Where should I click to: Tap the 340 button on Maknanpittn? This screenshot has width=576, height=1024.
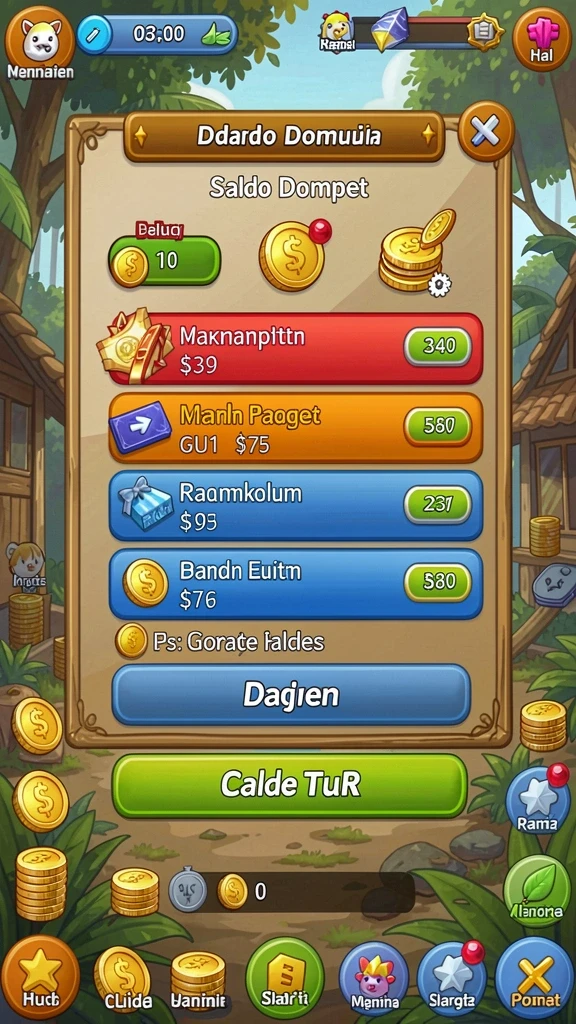tap(438, 346)
